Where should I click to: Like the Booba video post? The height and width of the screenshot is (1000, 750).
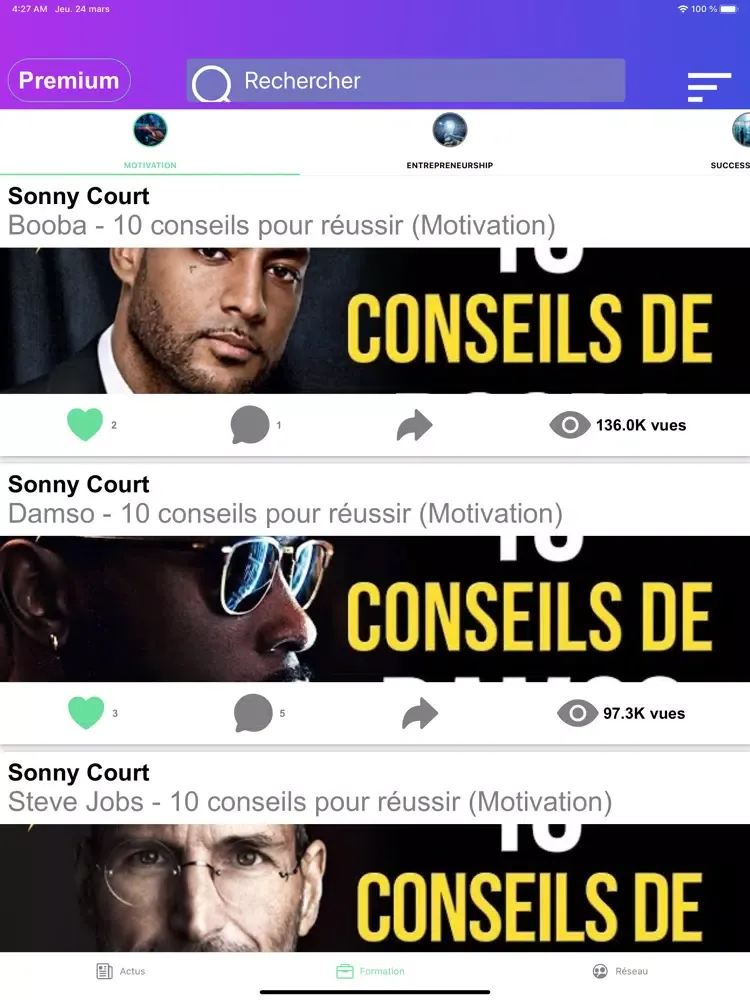85,425
